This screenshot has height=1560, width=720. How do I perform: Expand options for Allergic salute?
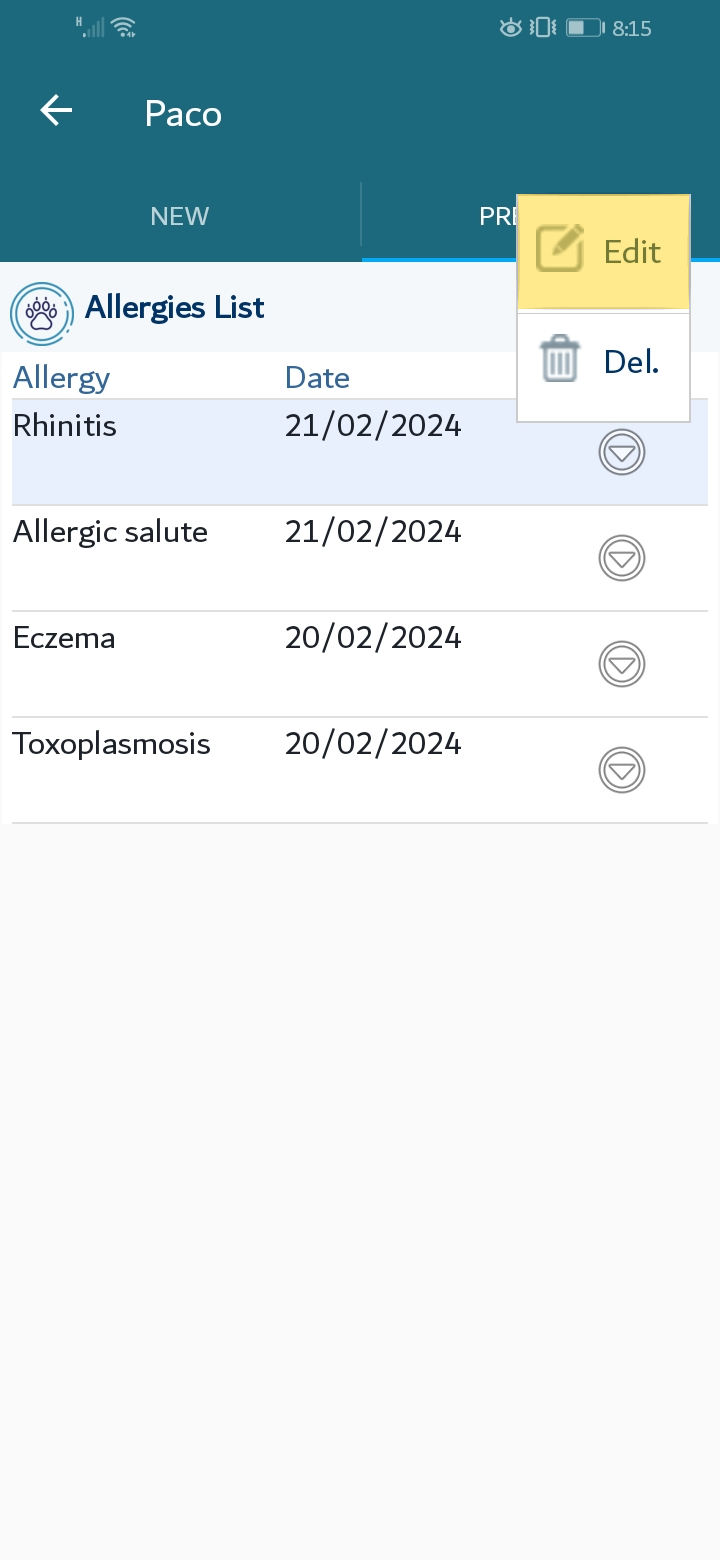[x=622, y=558]
